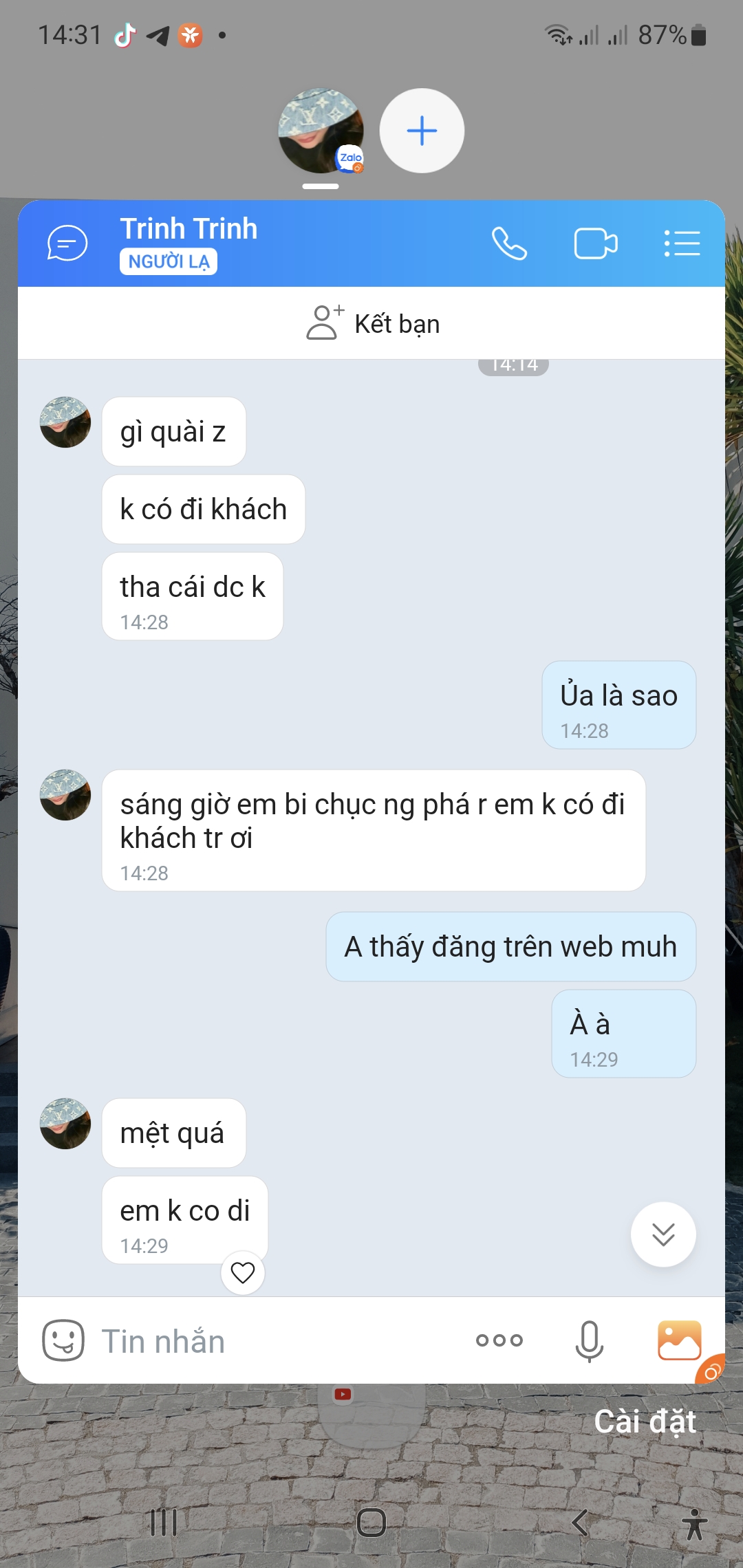Focus the Tin nhắn message field
The height and width of the screenshot is (1568, 743).
click(275, 1341)
